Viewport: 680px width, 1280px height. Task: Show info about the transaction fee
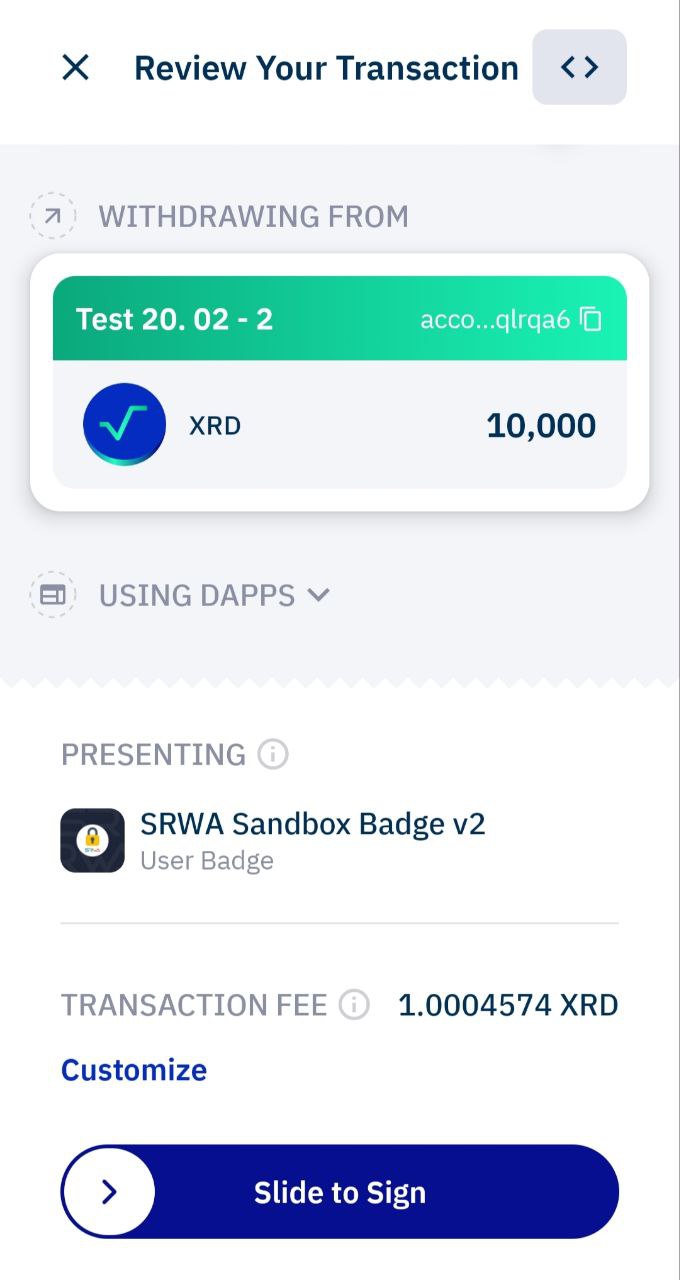[x=354, y=1005]
